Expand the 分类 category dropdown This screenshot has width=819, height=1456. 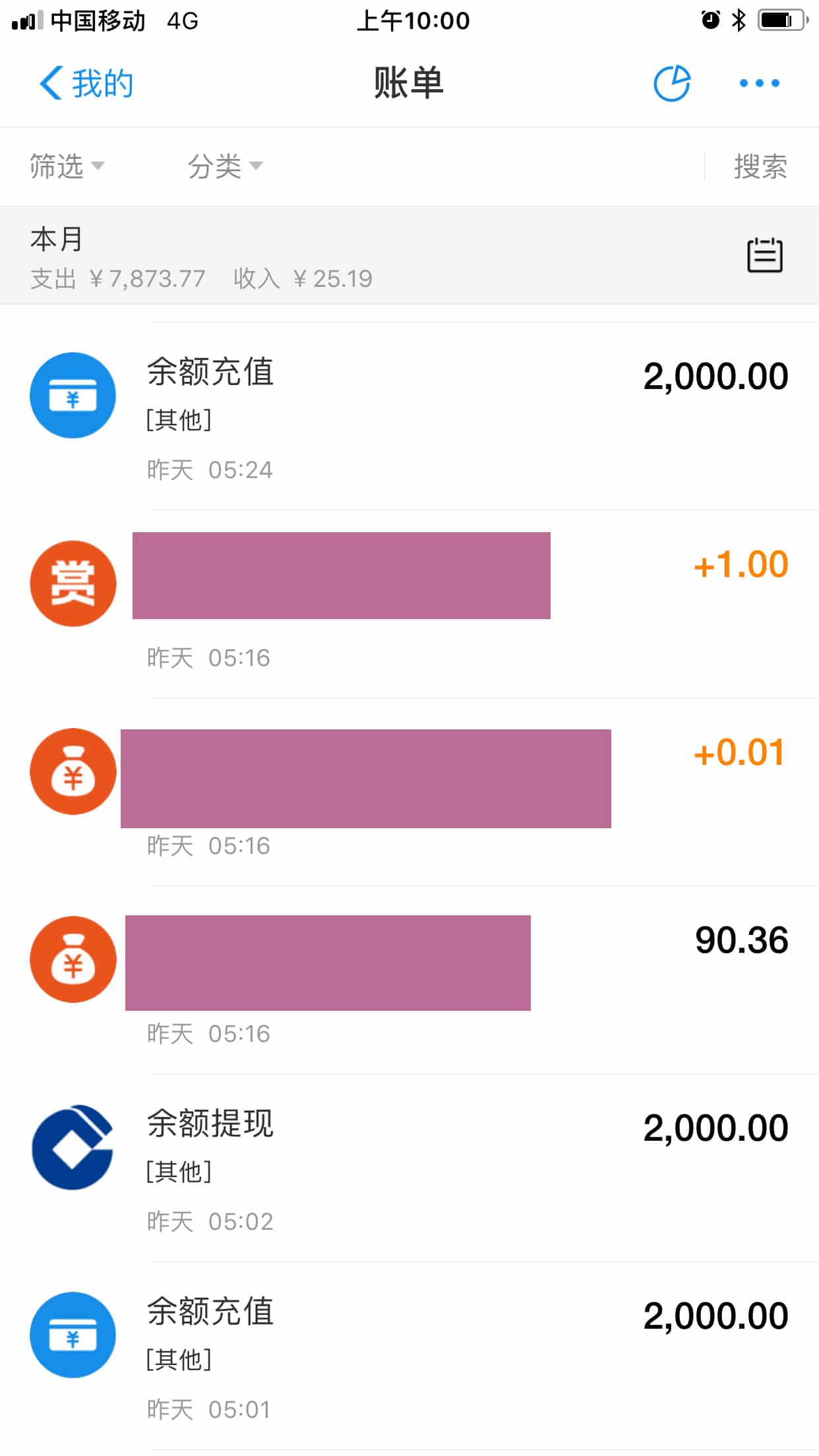(x=225, y=166)
